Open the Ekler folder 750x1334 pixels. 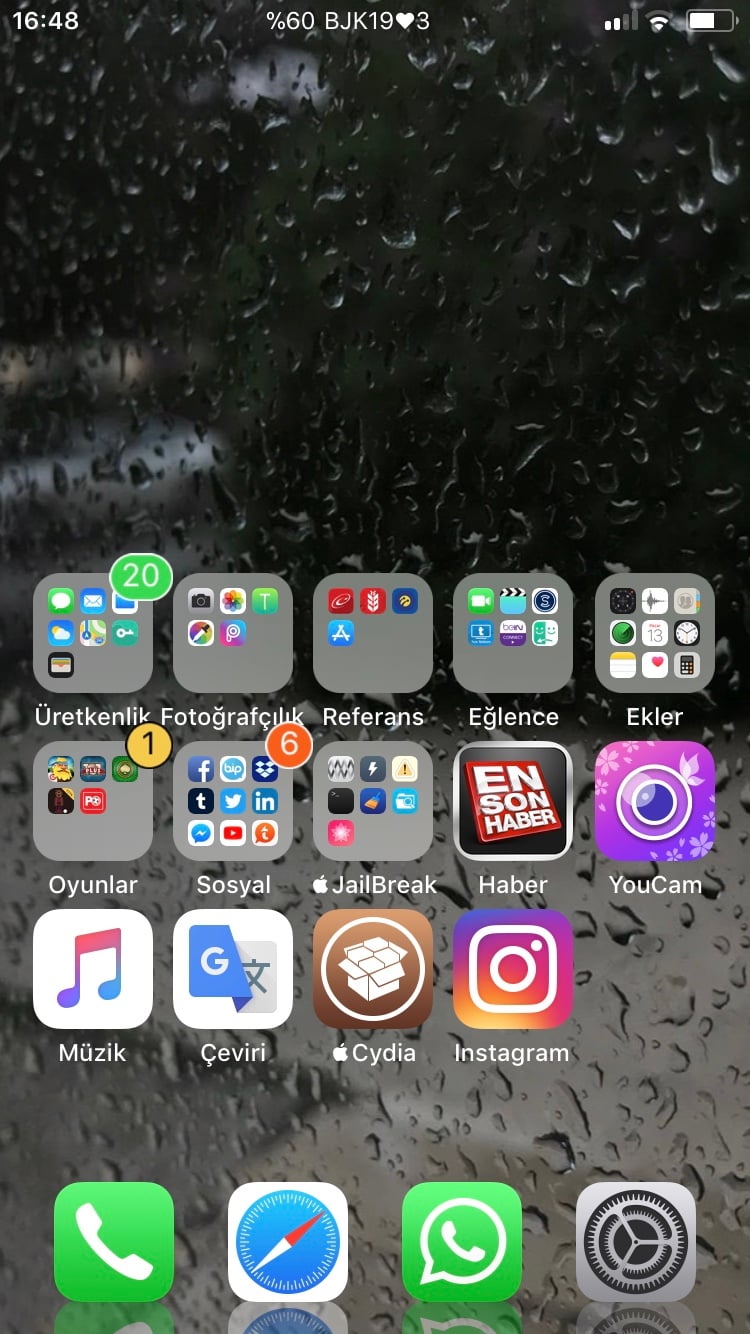[654, 633]
